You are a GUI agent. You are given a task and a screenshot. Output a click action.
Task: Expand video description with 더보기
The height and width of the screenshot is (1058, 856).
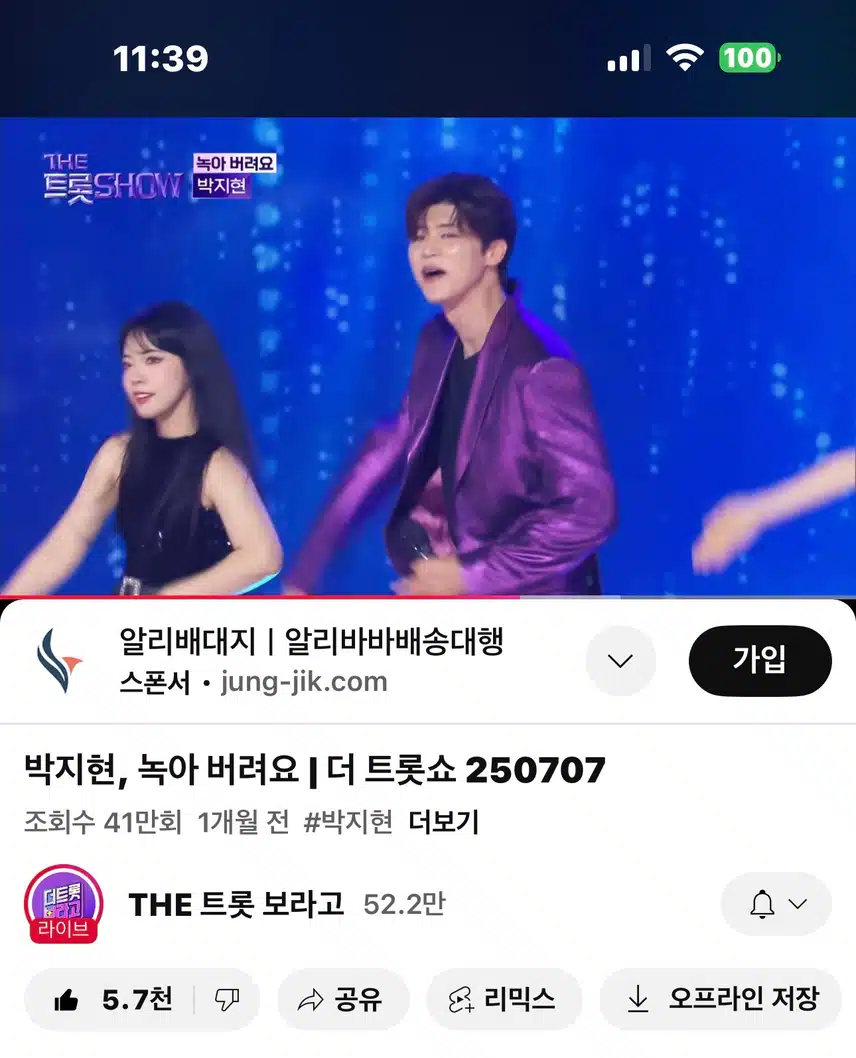[444, 822]
